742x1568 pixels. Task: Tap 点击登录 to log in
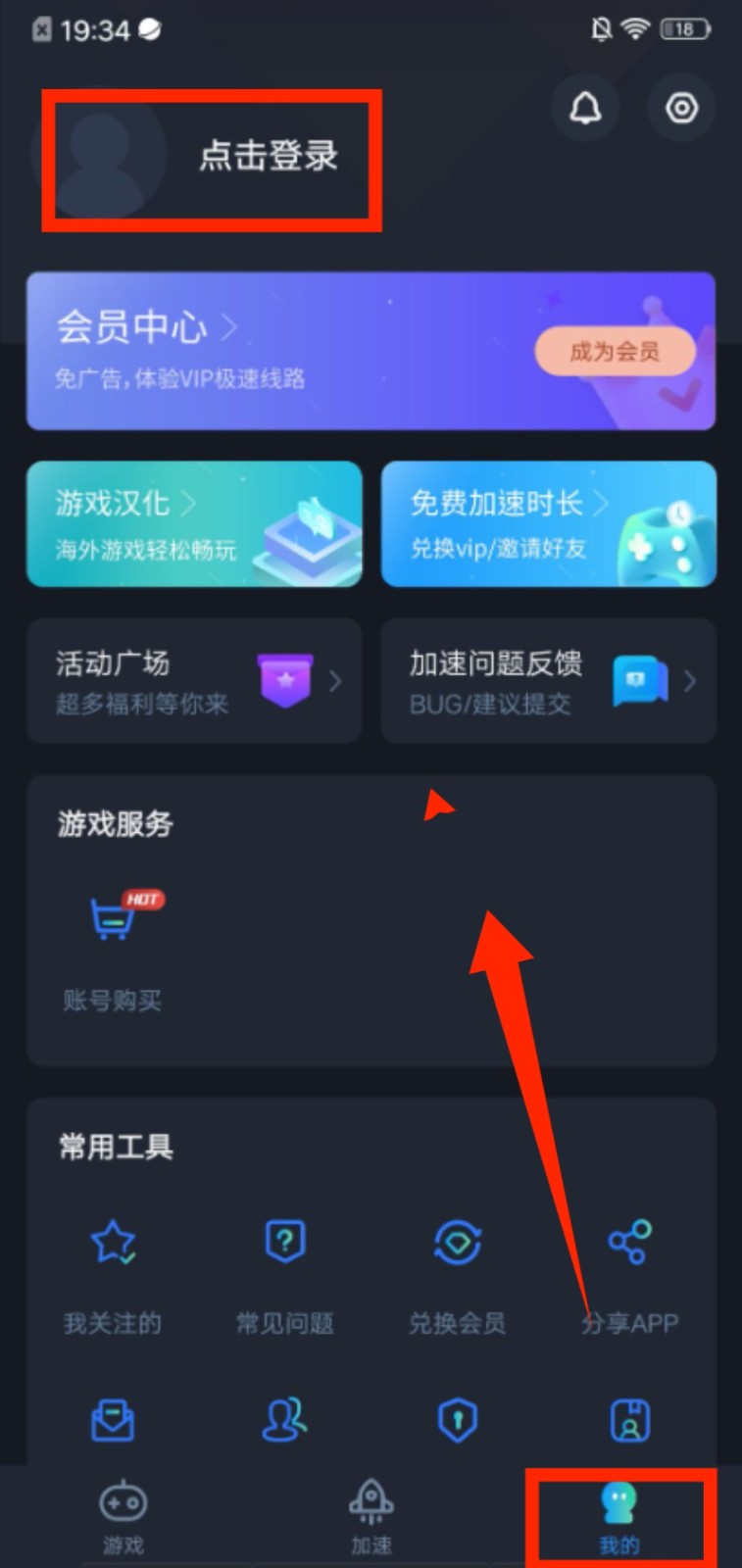(x=267, y=156)
